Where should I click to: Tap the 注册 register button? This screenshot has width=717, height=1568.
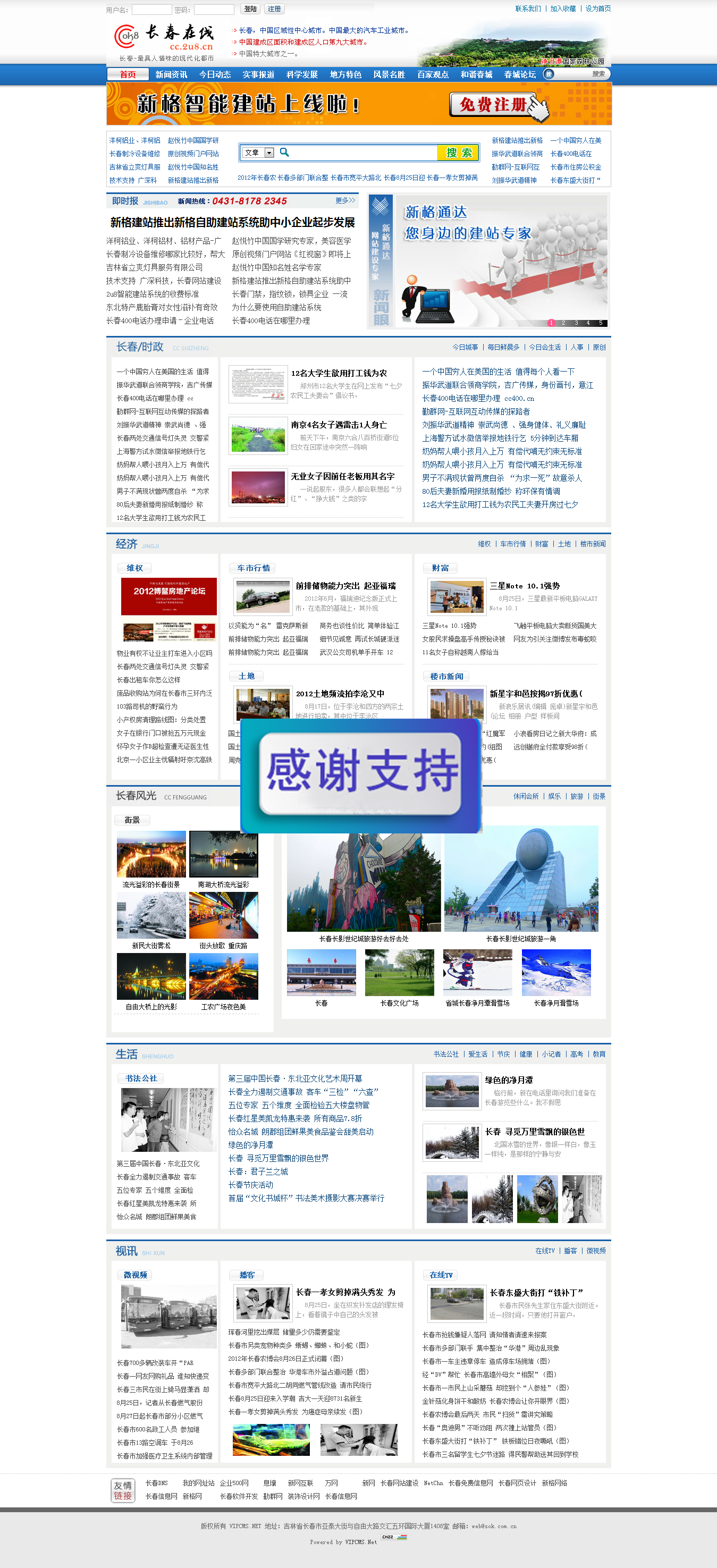(274, 9)
